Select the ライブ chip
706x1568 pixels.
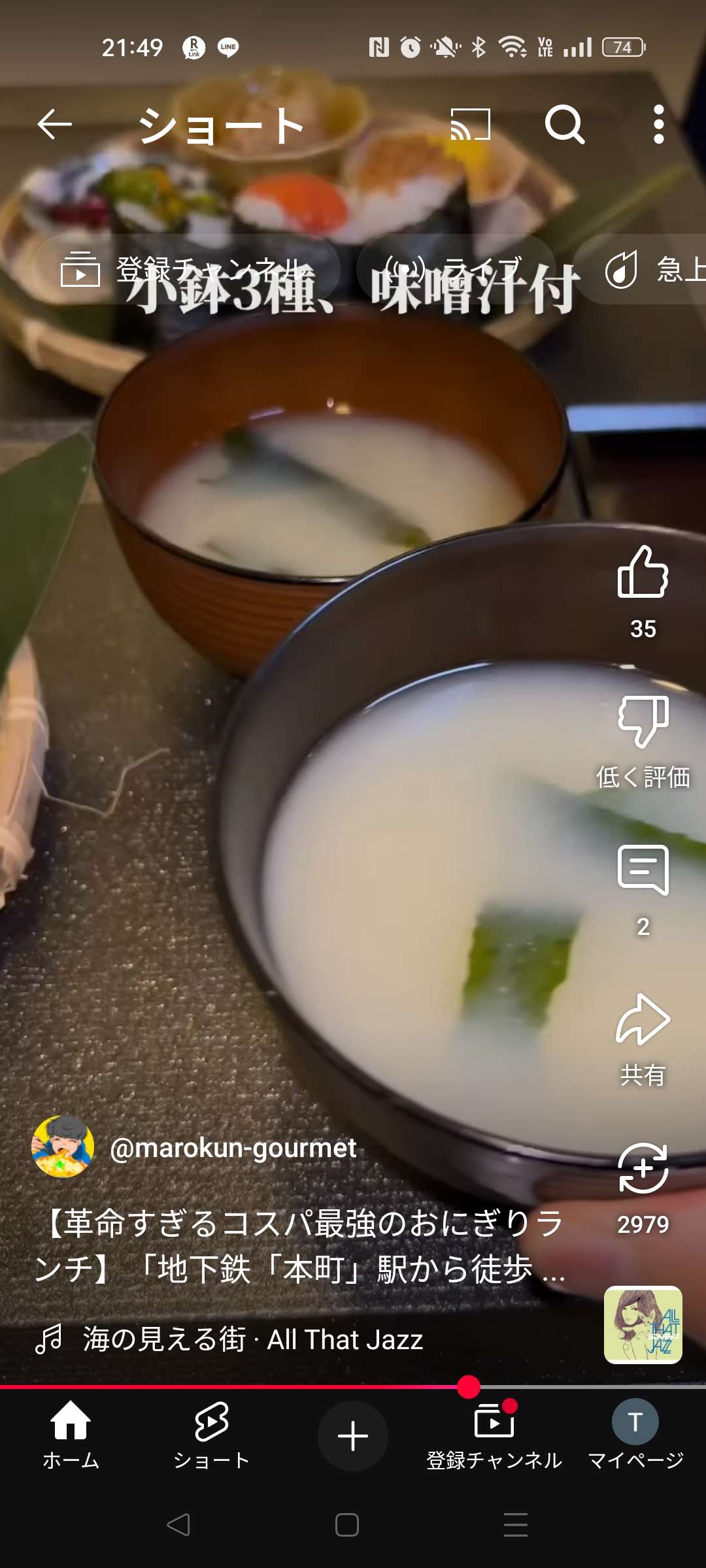[456, 269]
